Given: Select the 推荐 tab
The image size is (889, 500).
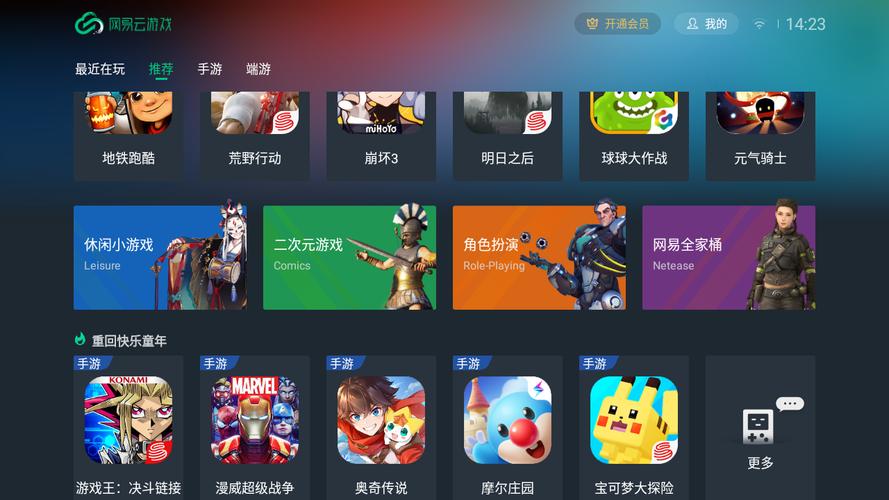Looking at the screenshot, I should tap(161, 69).
